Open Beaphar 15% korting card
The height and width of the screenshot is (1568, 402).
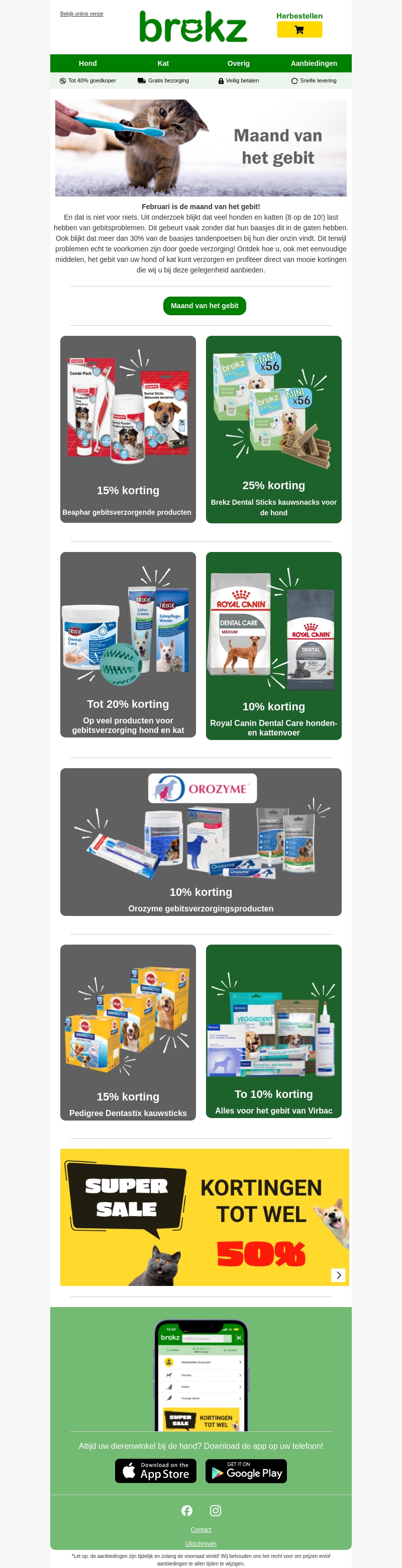128,428
